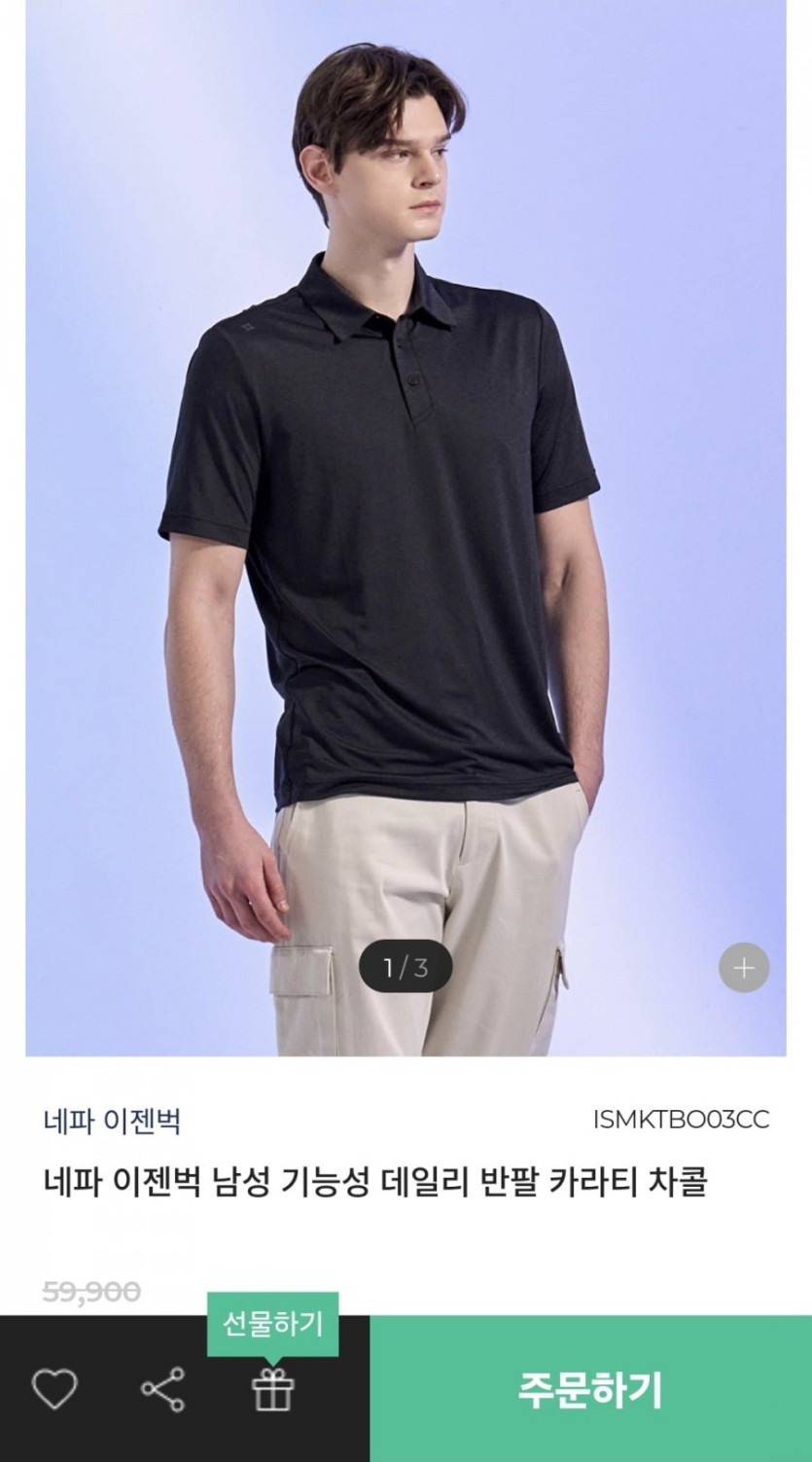Send this item as a gift
This screenshot has height=1462, width=812.
coord(272,1389)
